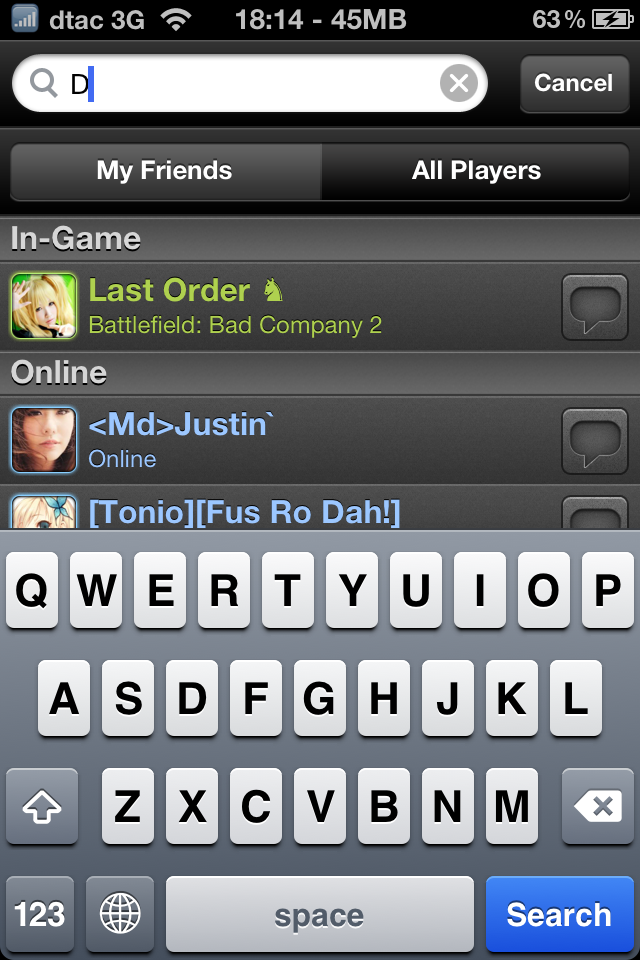Clear the search text
Image resolution: width=640 pixels, height=960 pixels.
coord(458,84)
